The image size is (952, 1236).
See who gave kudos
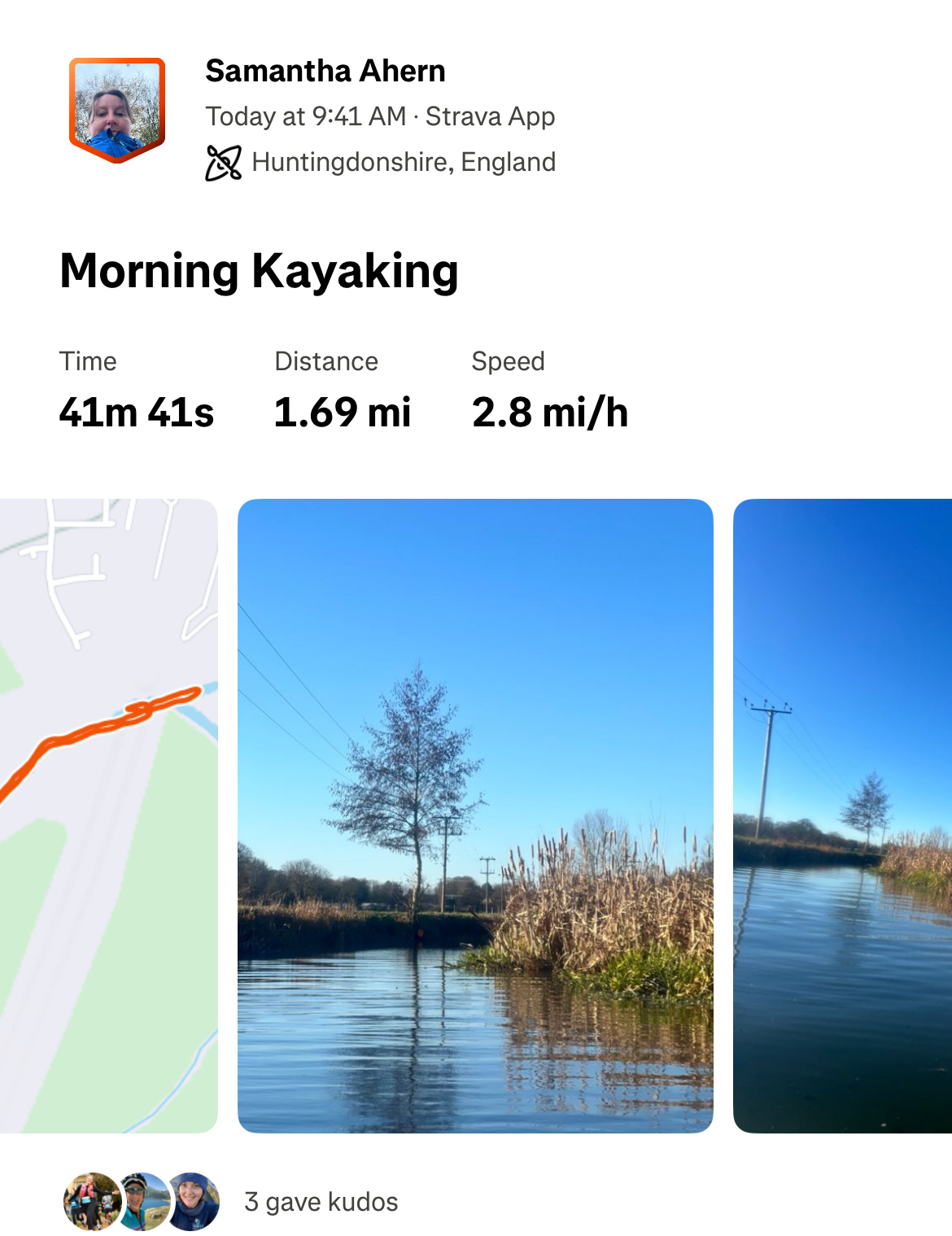pos(321,1201)
